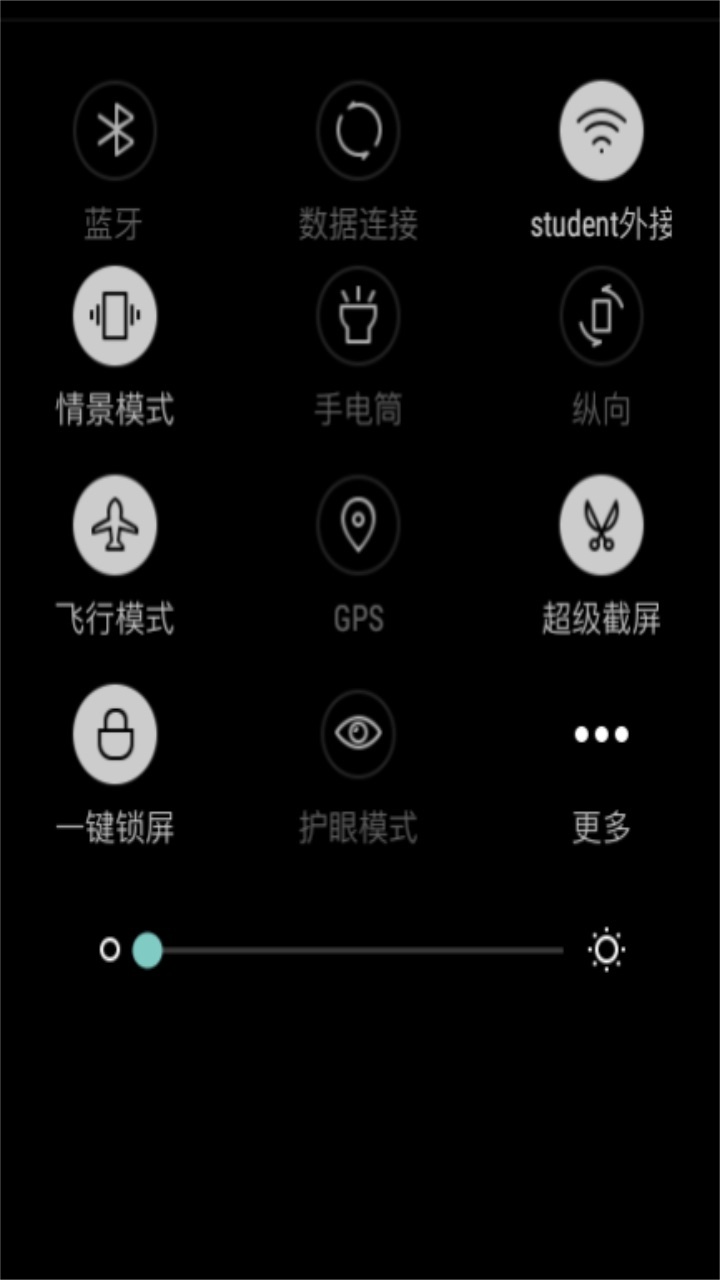Launch super screenshot (超级截屏)
The width and height of the screenshot is (720, 1280).
coord(600,524)
